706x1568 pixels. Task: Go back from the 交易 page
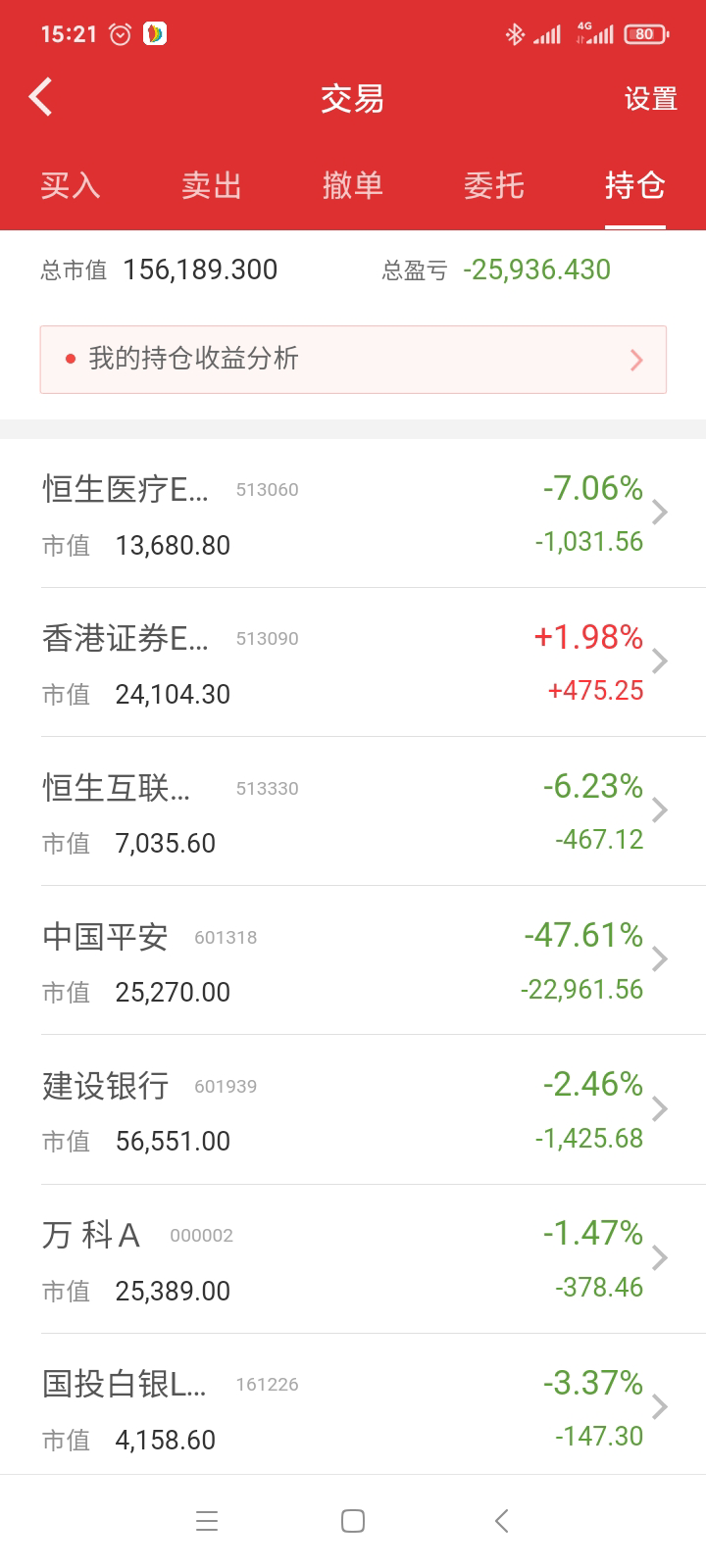pos(41,98)
